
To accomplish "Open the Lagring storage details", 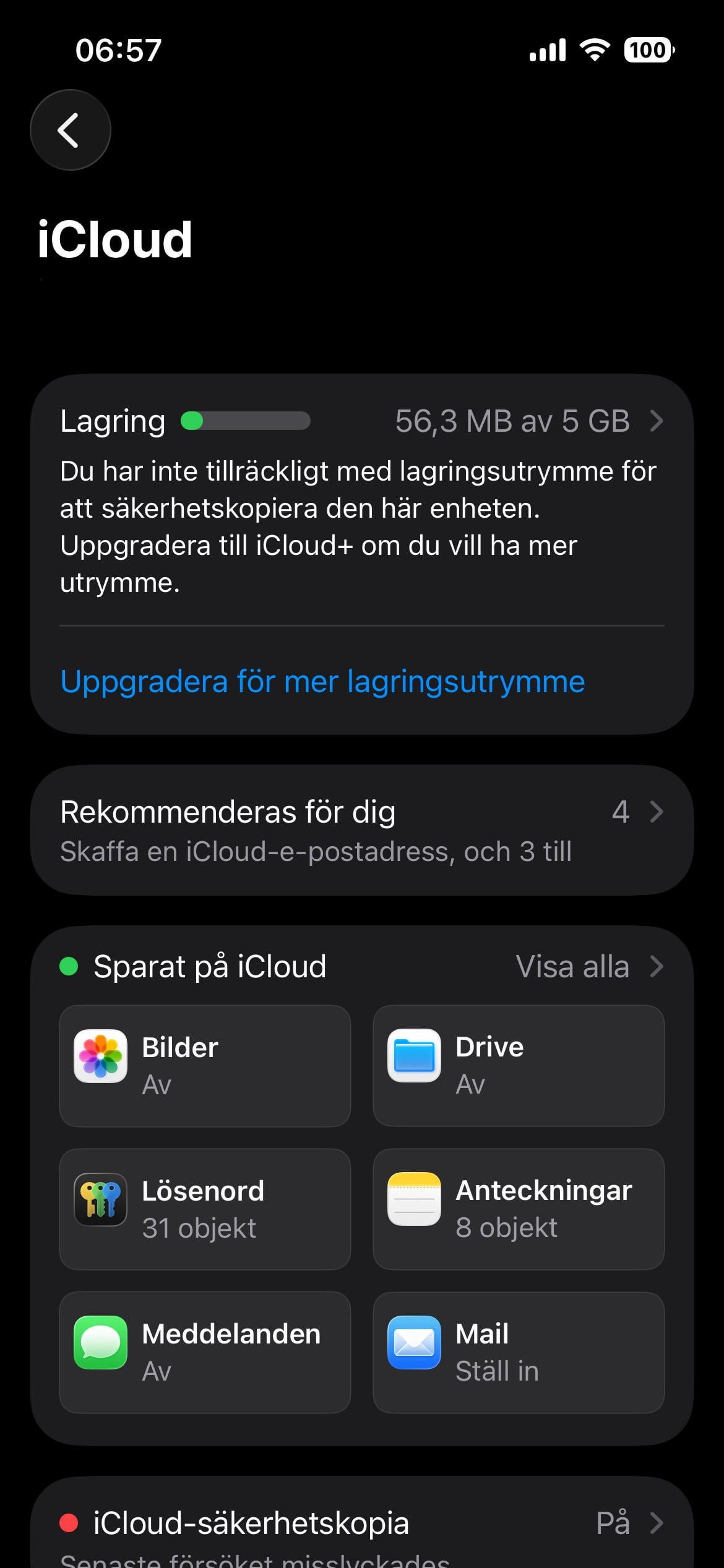I will [x=361, y=421].
